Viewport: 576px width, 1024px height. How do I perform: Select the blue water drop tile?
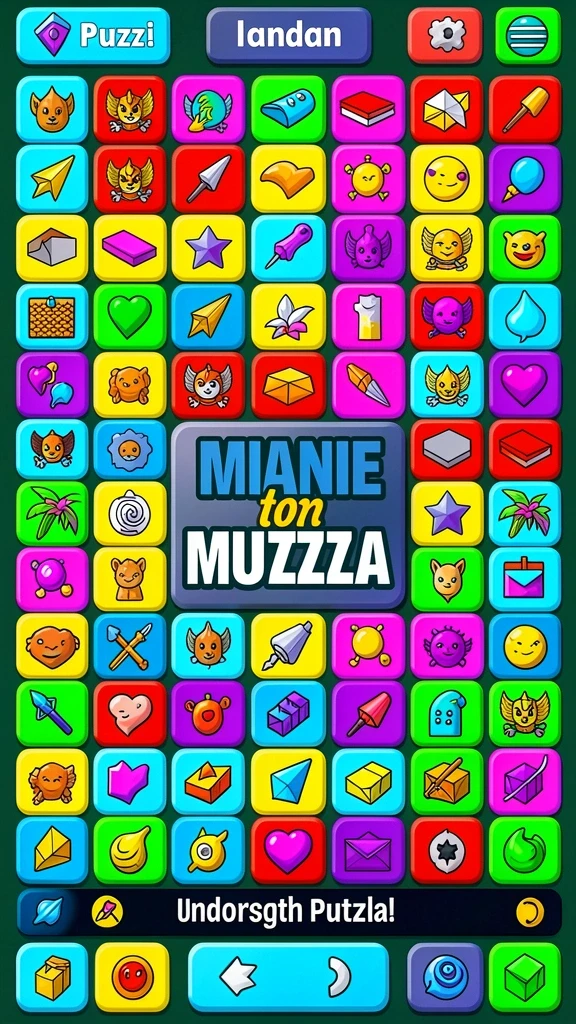[524, 316]
